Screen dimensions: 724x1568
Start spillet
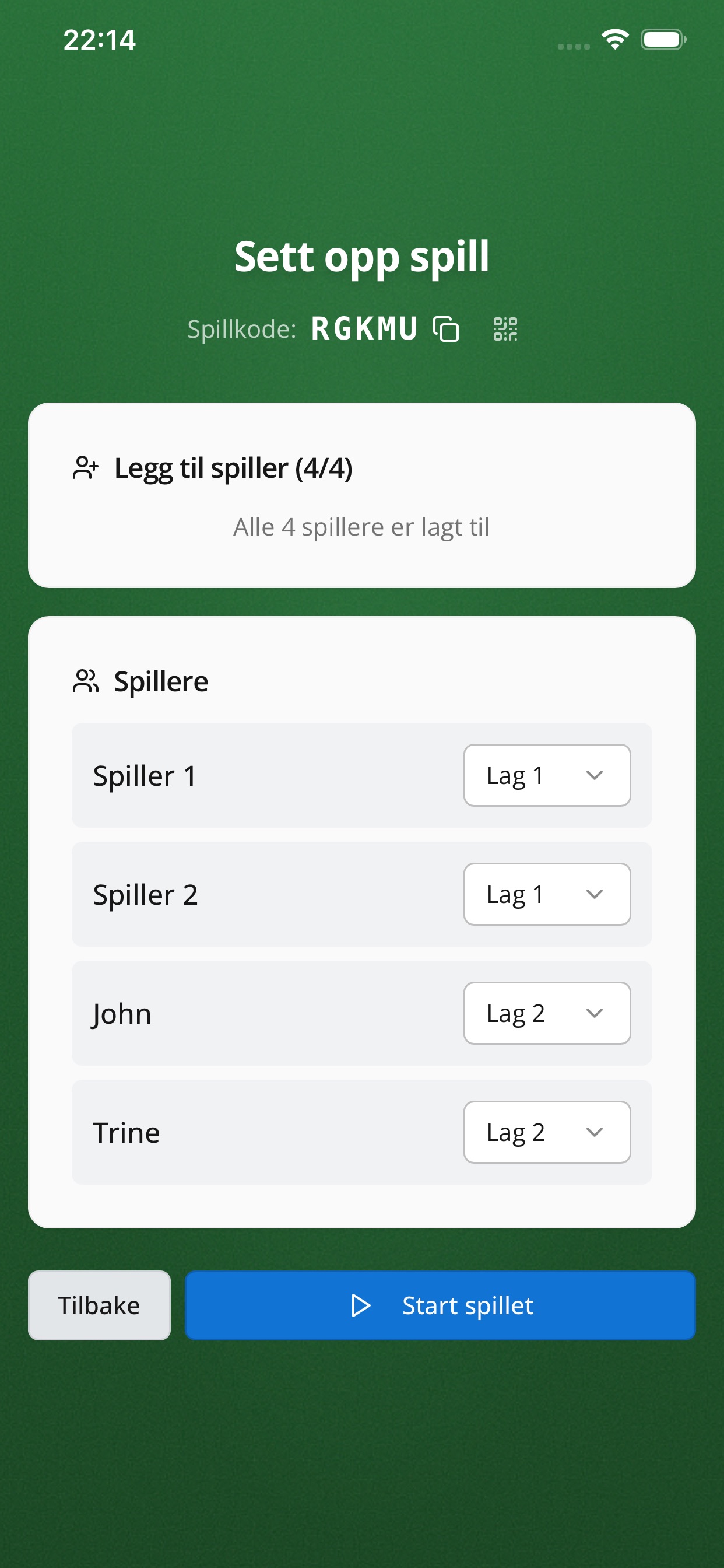tap(440, 1305)
